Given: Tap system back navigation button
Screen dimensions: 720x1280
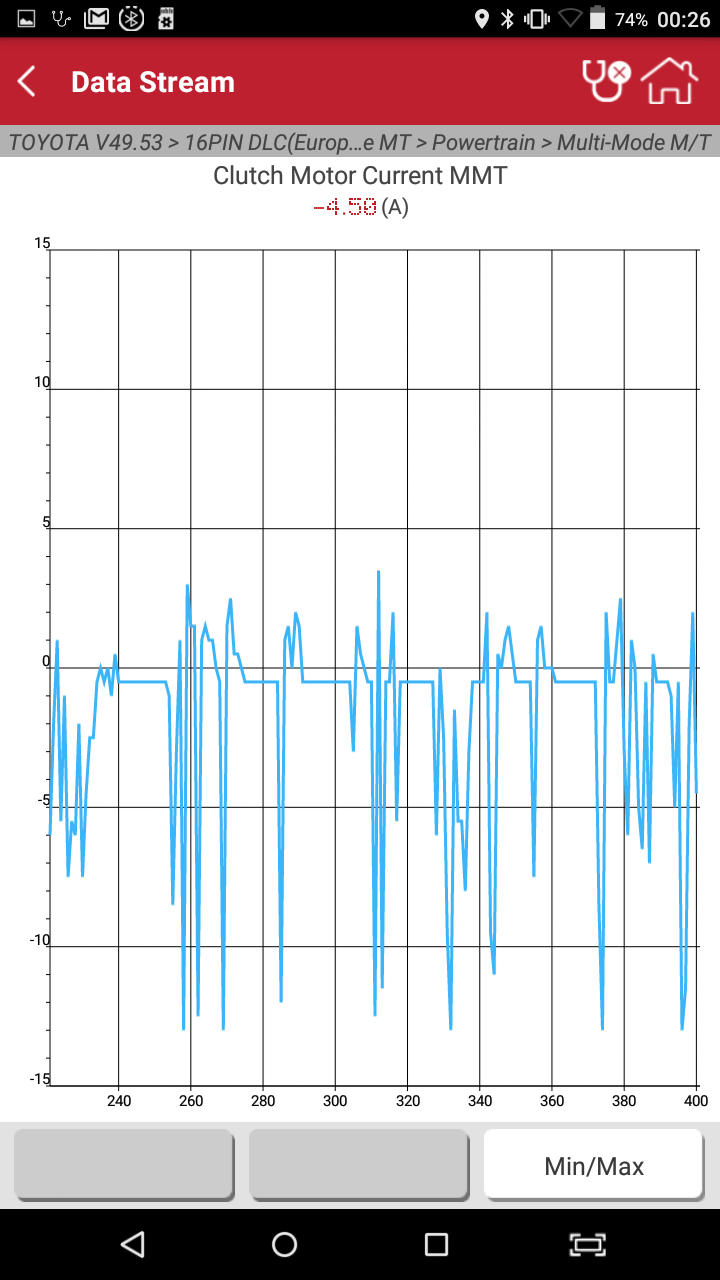Looking at the screenshot, I should (132, 1244).
